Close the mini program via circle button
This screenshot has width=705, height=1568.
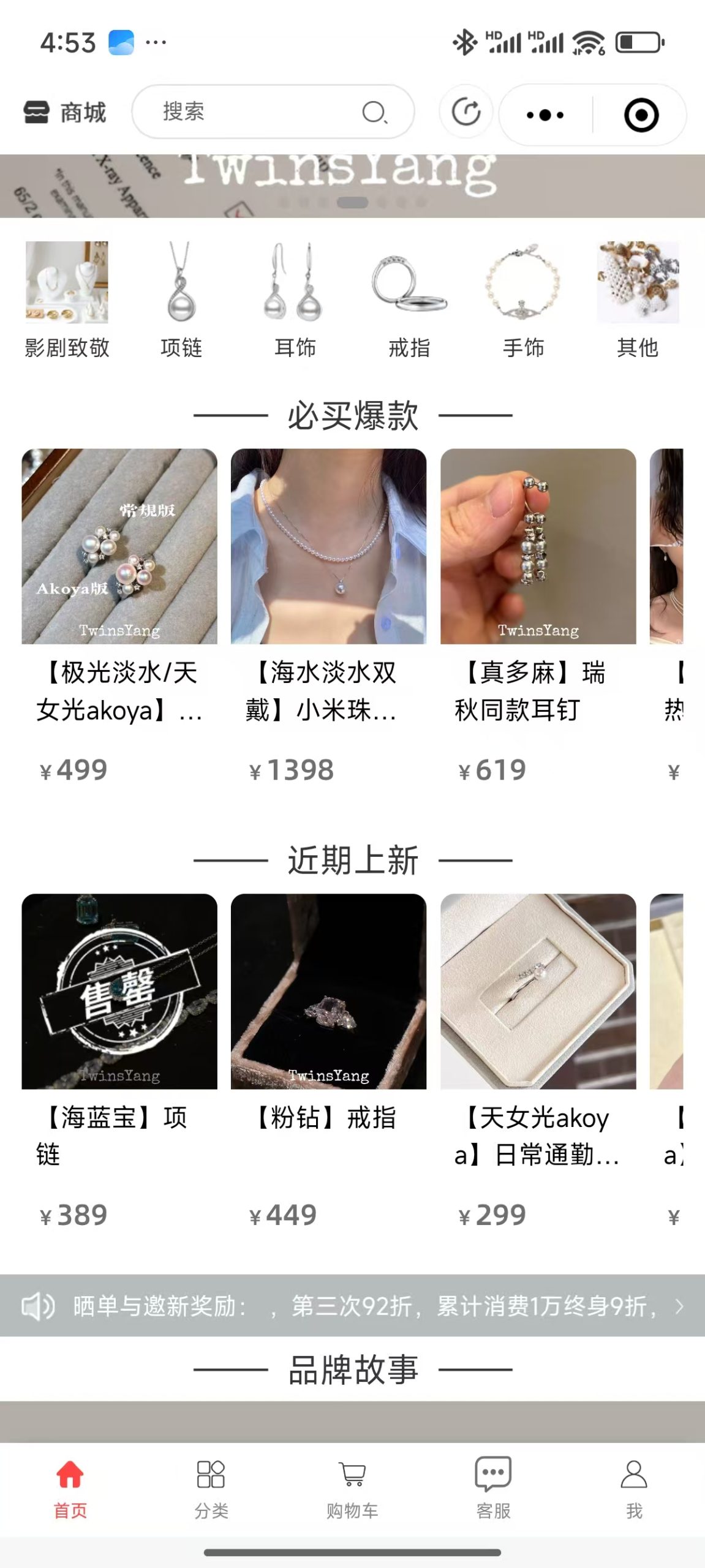tap(641, 115)
